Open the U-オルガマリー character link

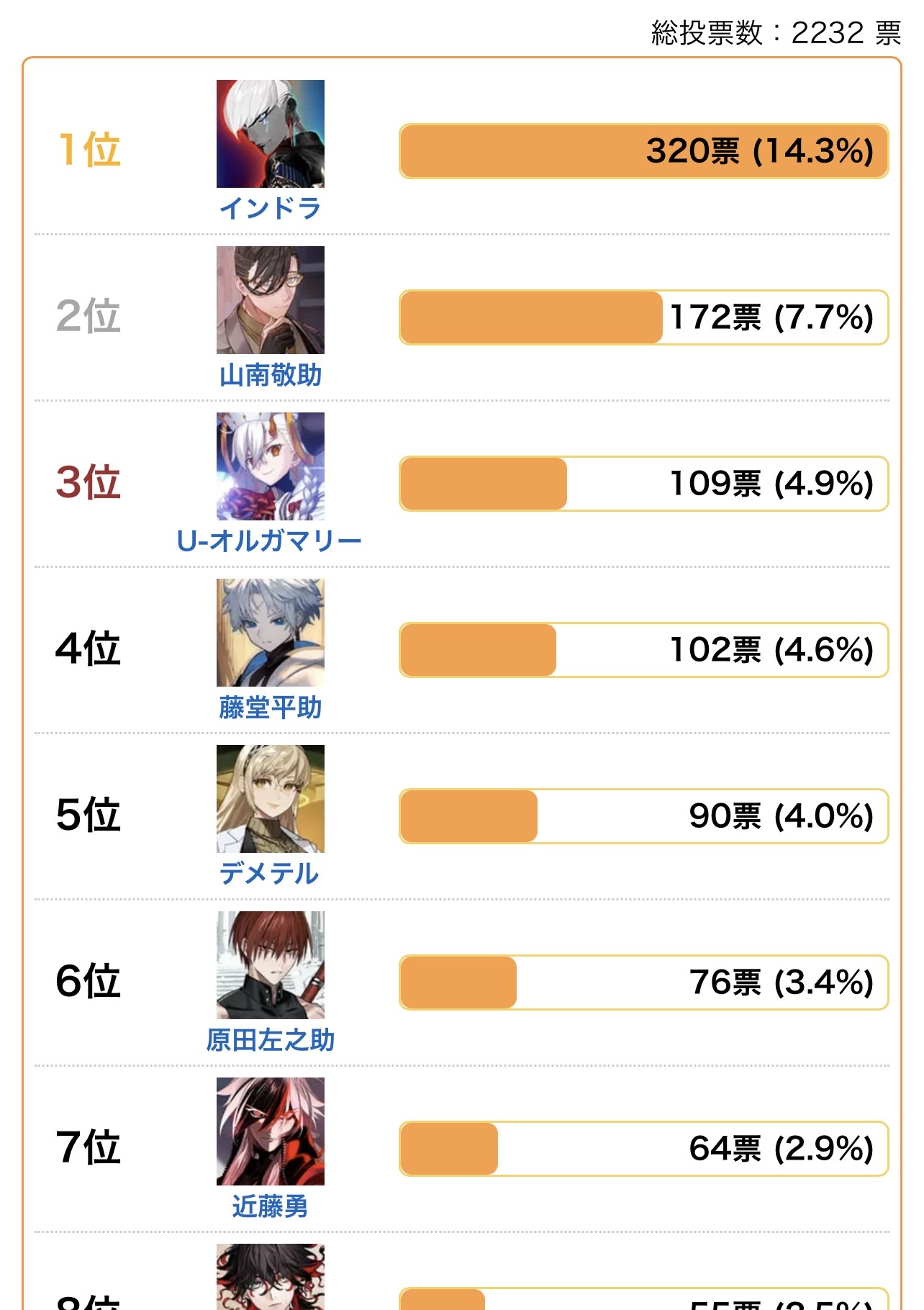(269, 541)
